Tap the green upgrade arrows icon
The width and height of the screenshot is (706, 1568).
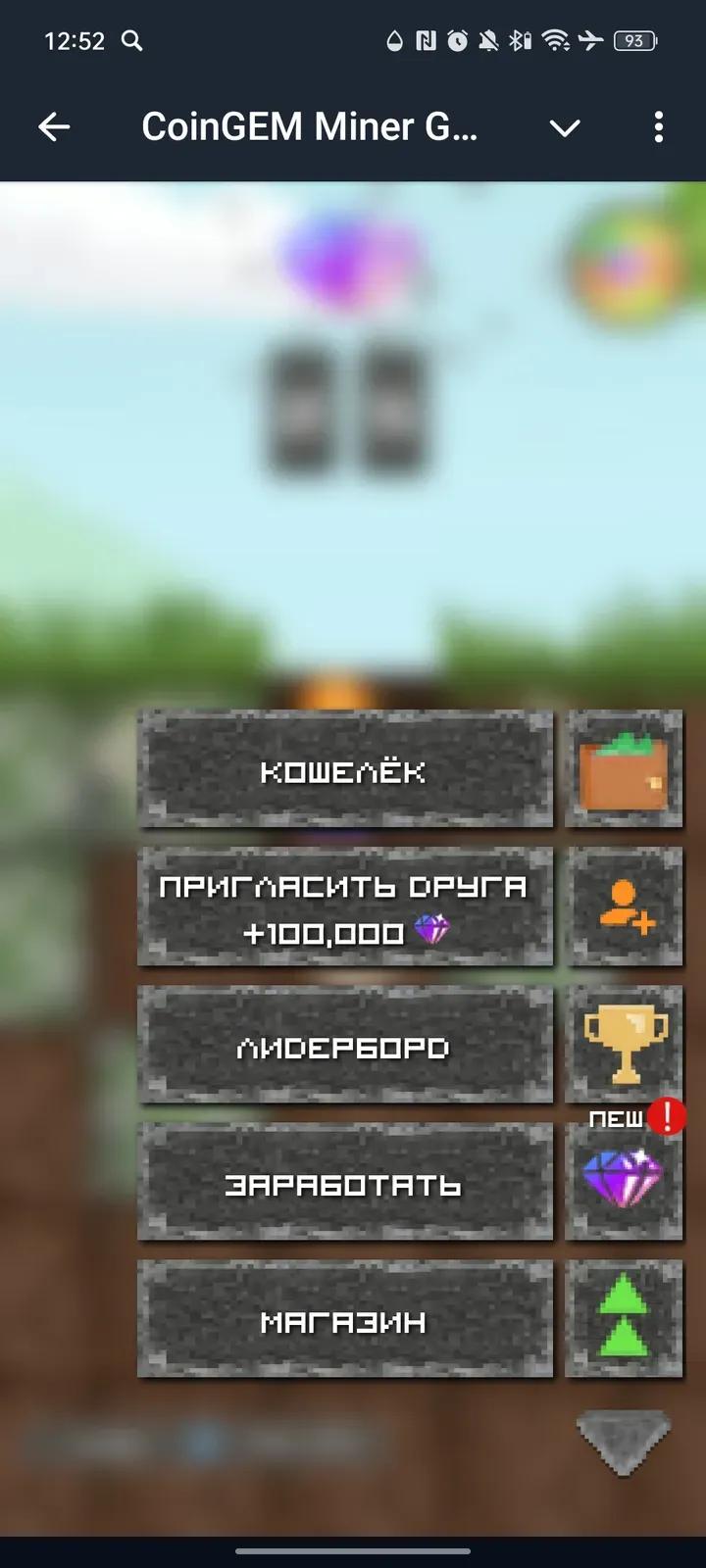coord(625,1319)
